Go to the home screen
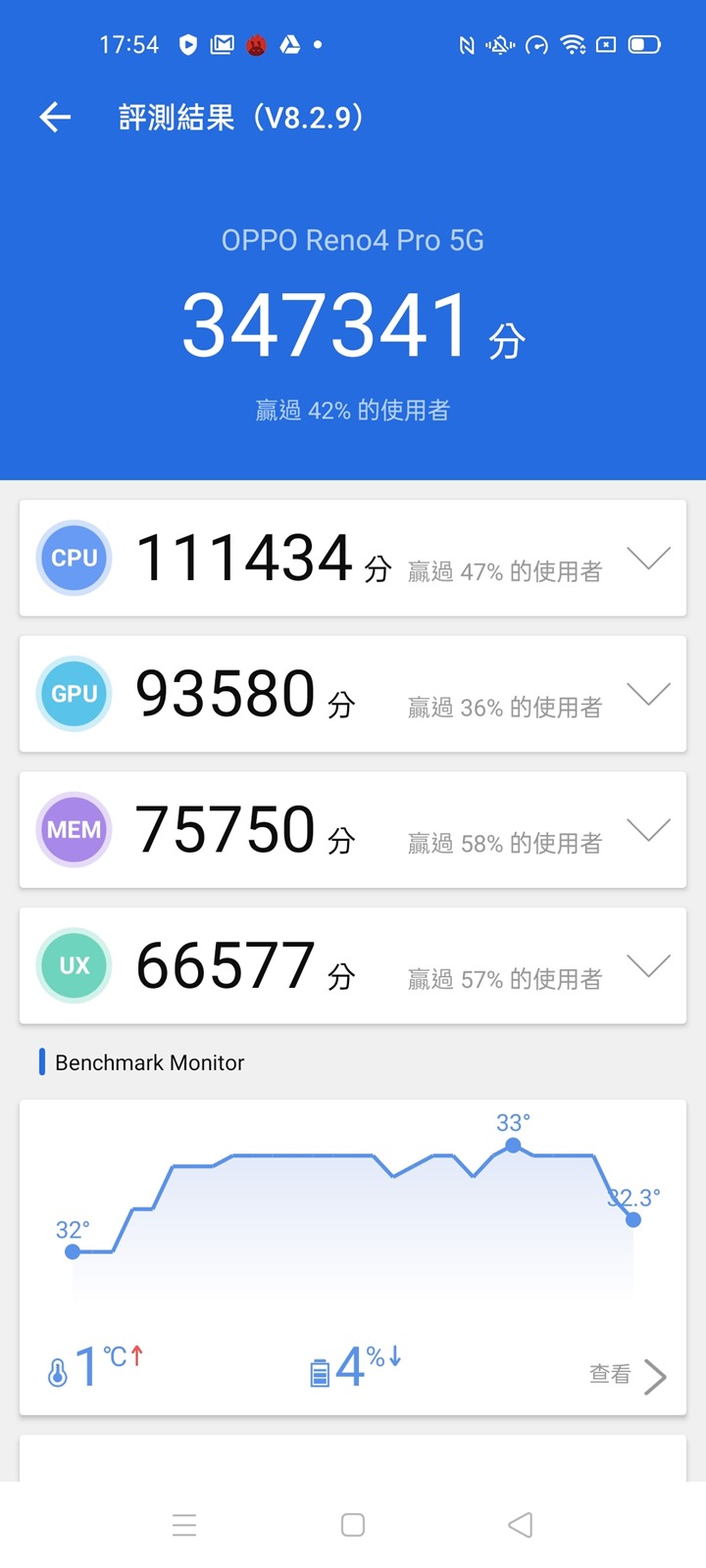706x1568 pixels. 353,1525
